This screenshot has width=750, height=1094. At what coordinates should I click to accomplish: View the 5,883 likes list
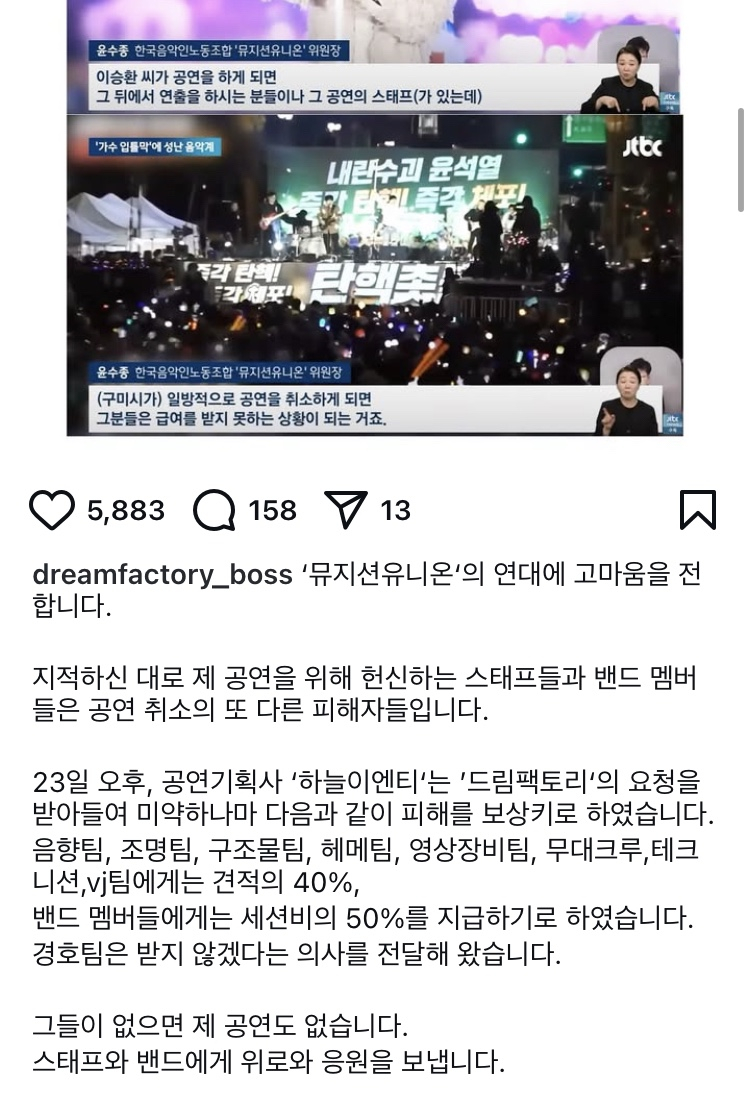[125, 511]
